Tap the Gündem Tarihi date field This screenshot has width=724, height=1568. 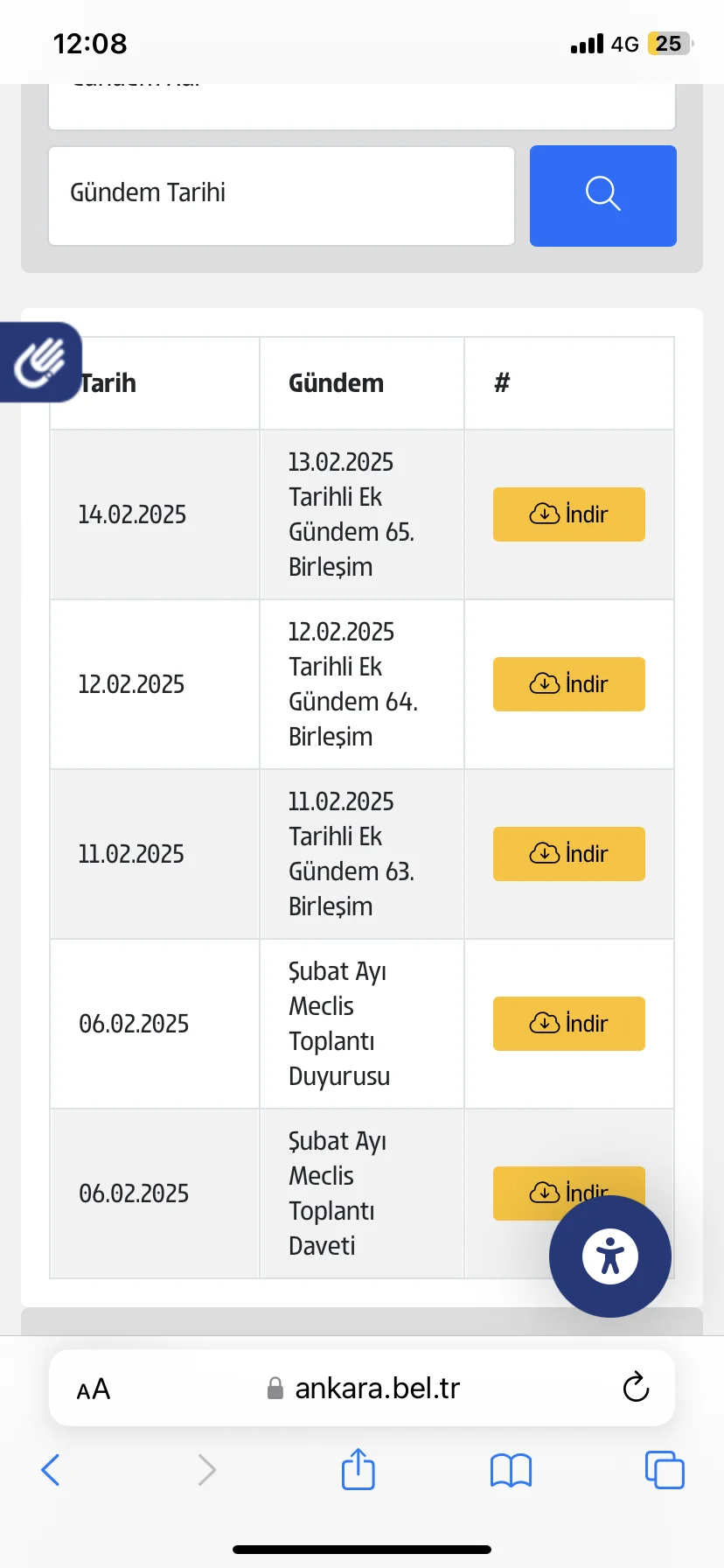click(281, 195)
